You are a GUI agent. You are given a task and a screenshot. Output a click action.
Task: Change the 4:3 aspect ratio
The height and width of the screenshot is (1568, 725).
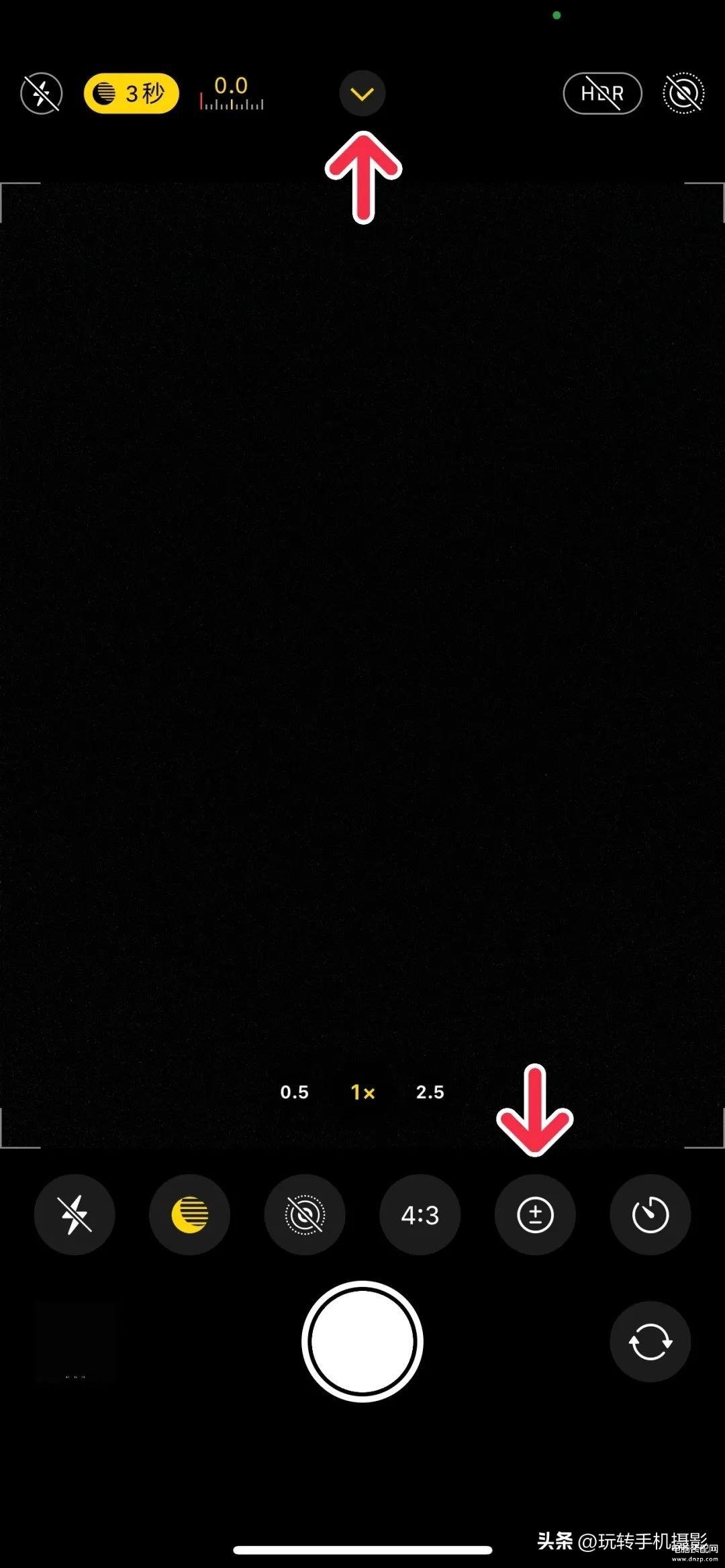tap(420, 1214)
